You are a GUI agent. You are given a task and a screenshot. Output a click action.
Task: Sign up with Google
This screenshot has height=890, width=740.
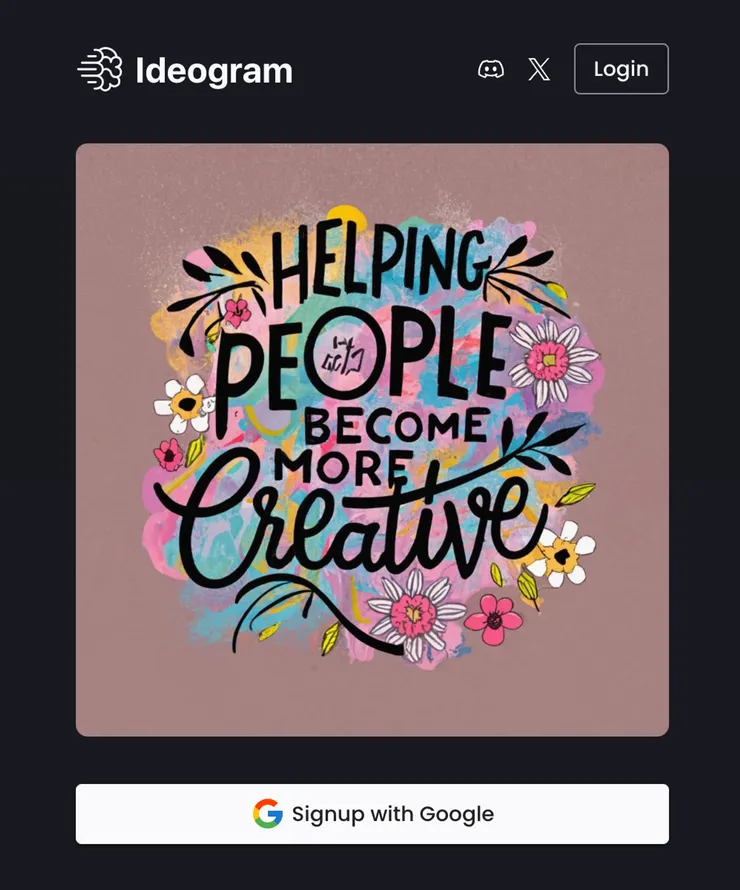[372, 814]
